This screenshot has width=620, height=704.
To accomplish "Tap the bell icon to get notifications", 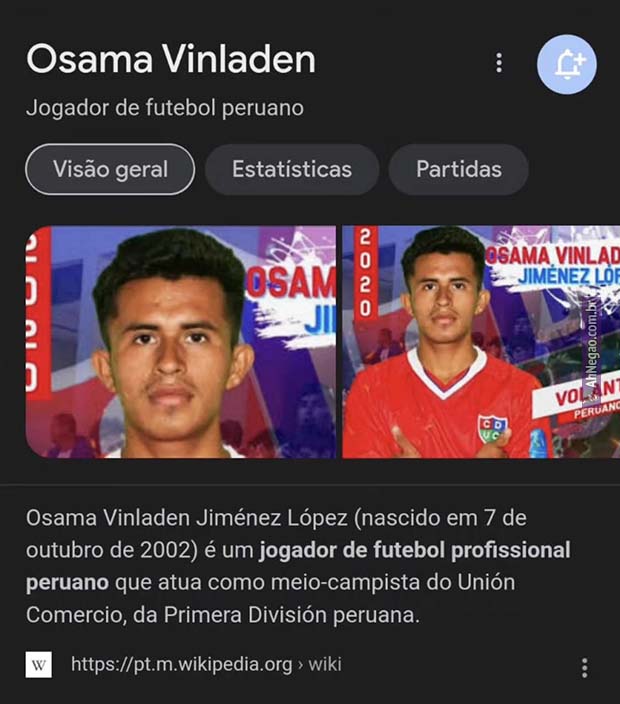I will [567, 64].
